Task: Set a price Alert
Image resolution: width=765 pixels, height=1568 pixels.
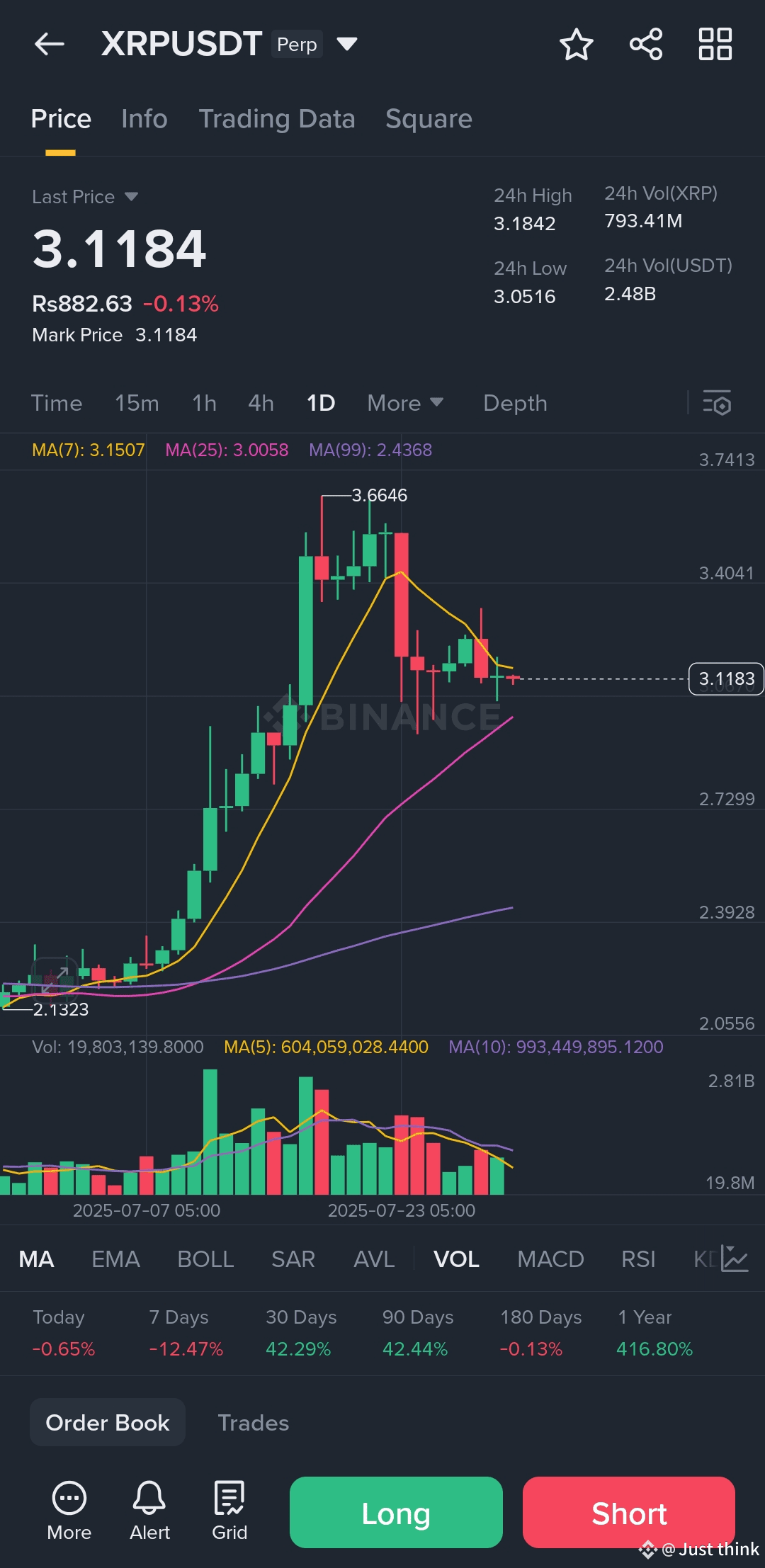Action: pyautogui.click(x=149, y=1511)
